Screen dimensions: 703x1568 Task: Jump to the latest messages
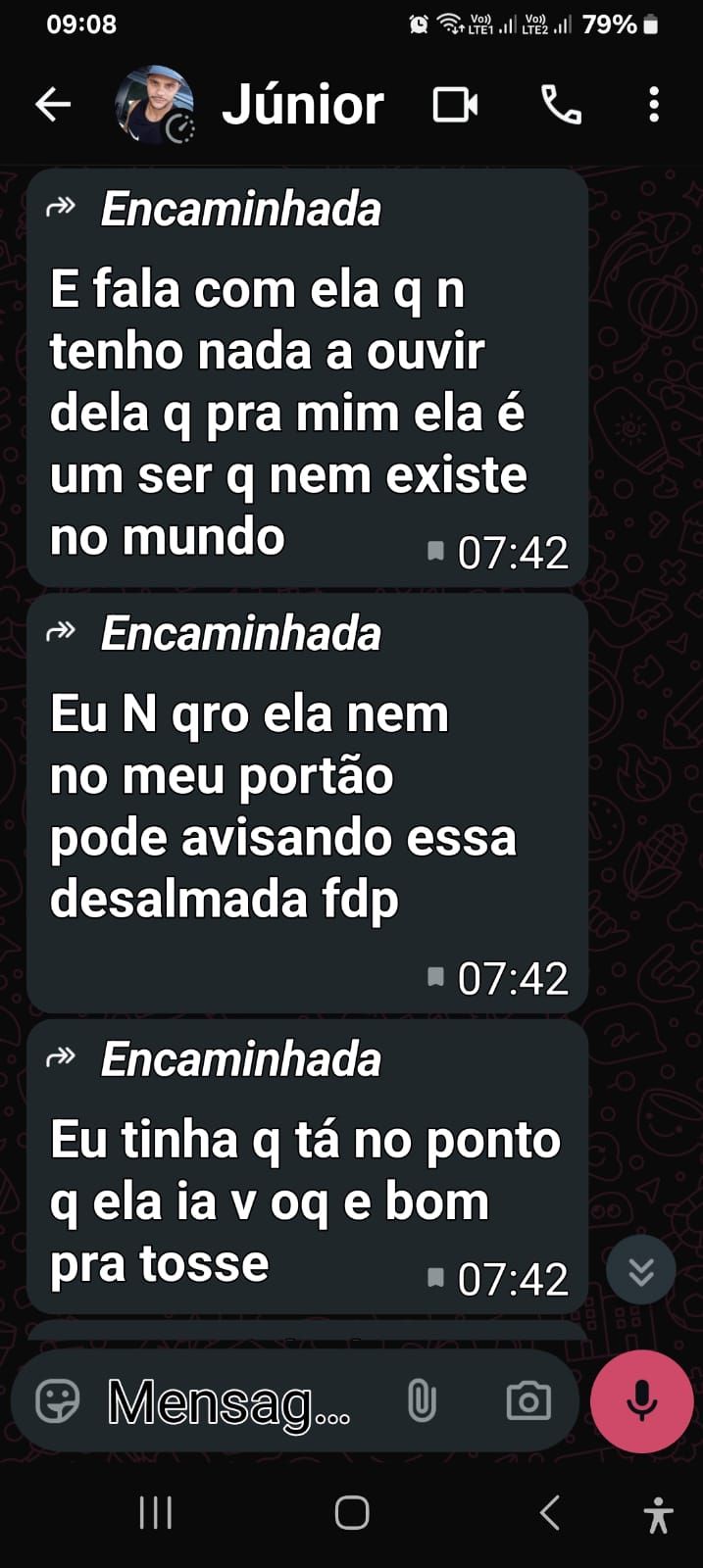click(x=640, y=1271)
